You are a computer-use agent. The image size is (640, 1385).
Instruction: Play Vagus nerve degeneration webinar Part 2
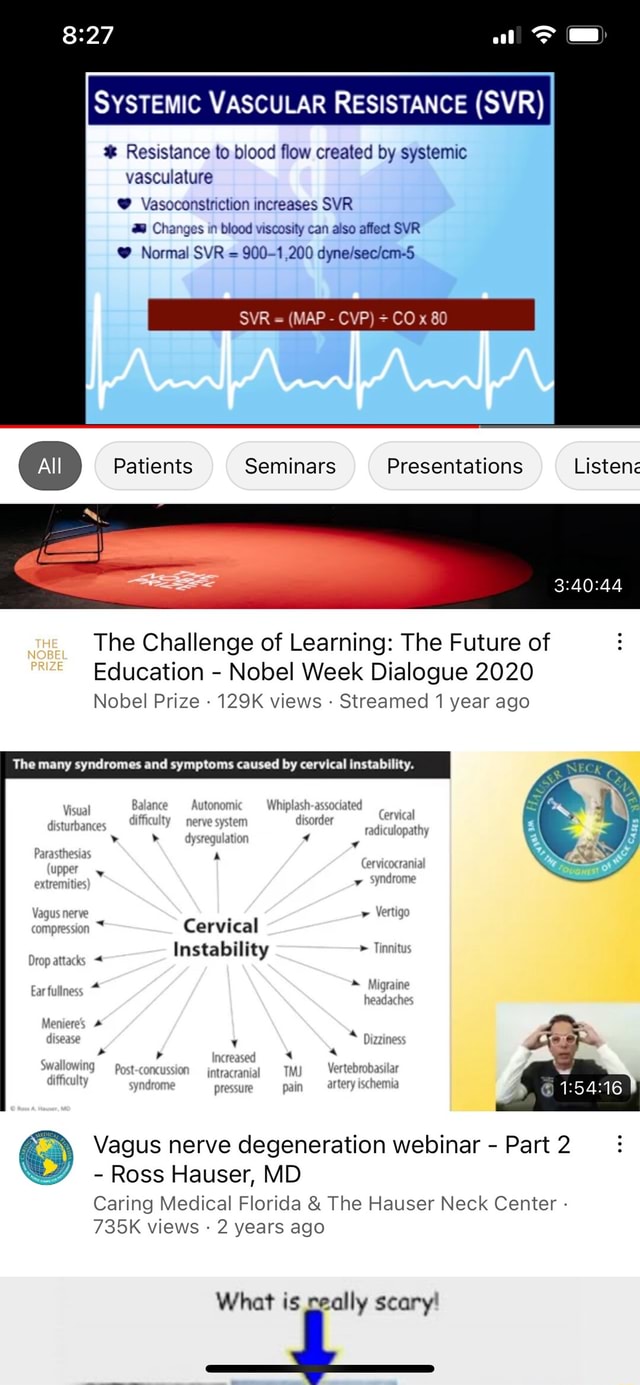(x=320, y=930)
